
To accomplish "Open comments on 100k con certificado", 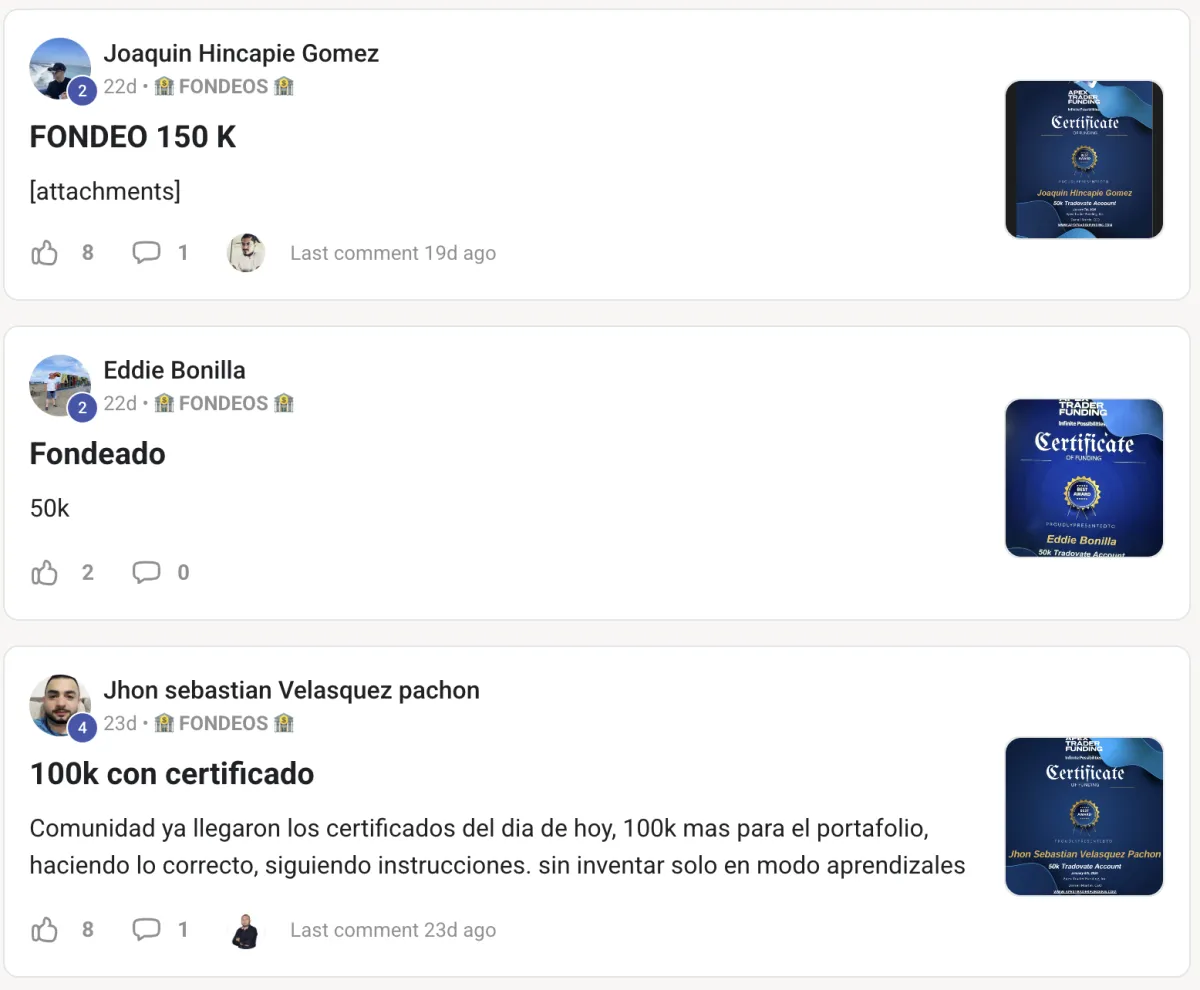I will [x=147, y=930].
